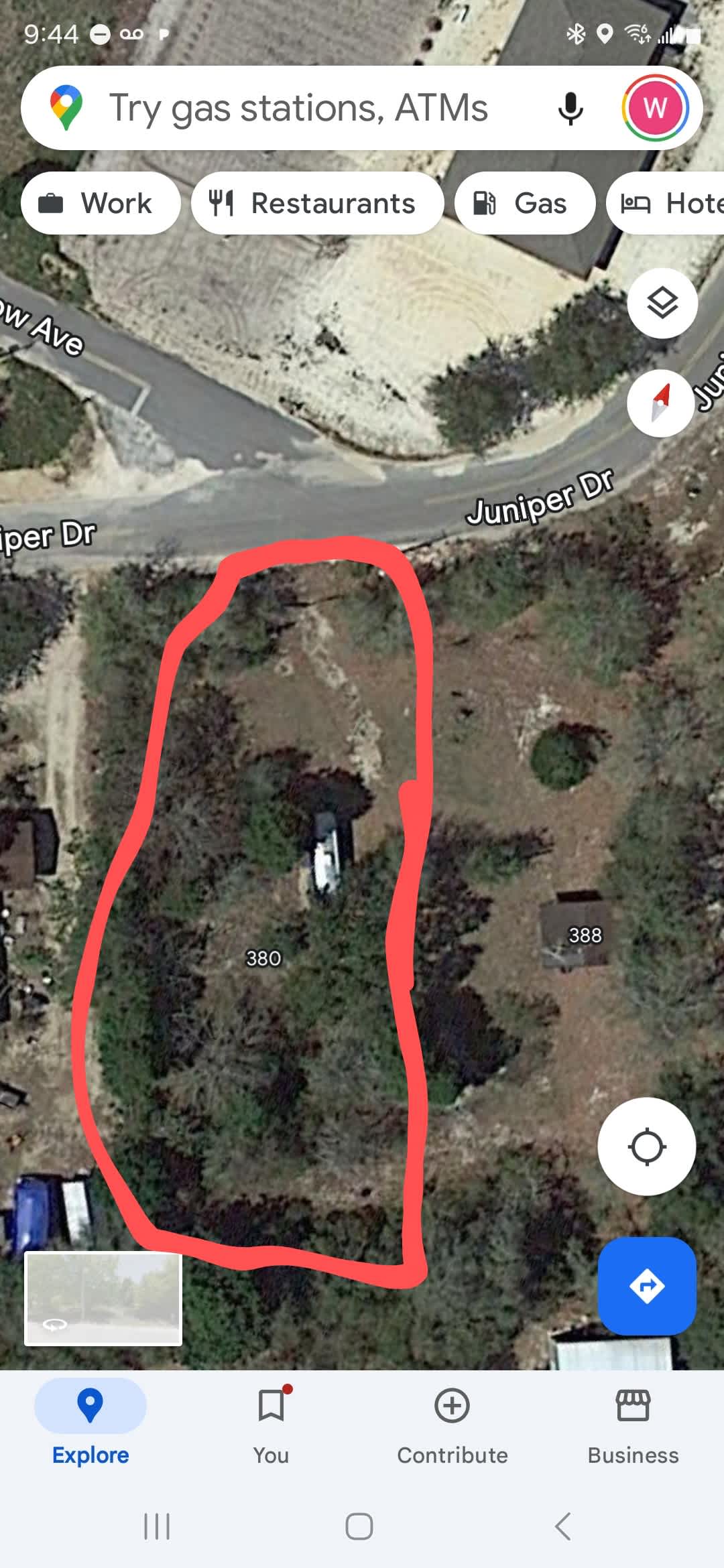Image resolution: width=724 pixels, height=1568 pixels.
Task: Start a voice search with the microphone
Action: 570,109
